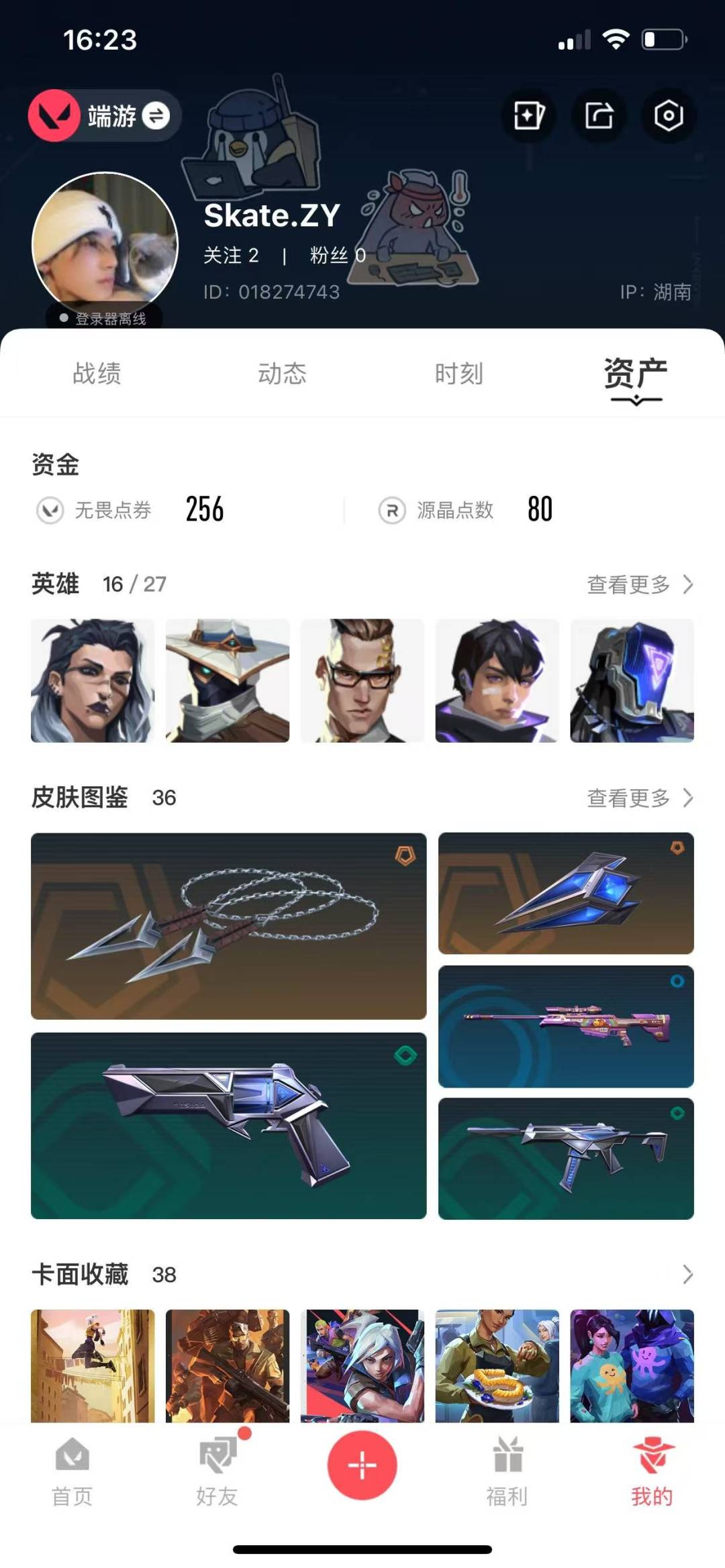The width and height of the screenshot is (725, 1568).
Task: View the 粉丝 0 followers list
Action: click(x=338, y=256)
